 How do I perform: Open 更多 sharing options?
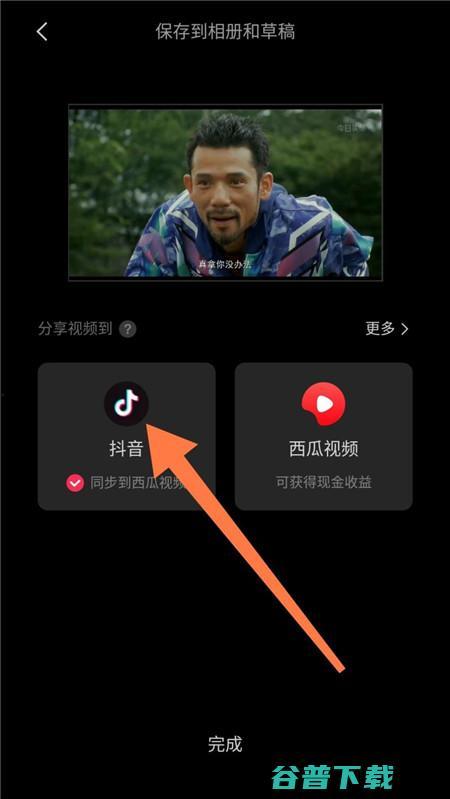coord(387,329)
